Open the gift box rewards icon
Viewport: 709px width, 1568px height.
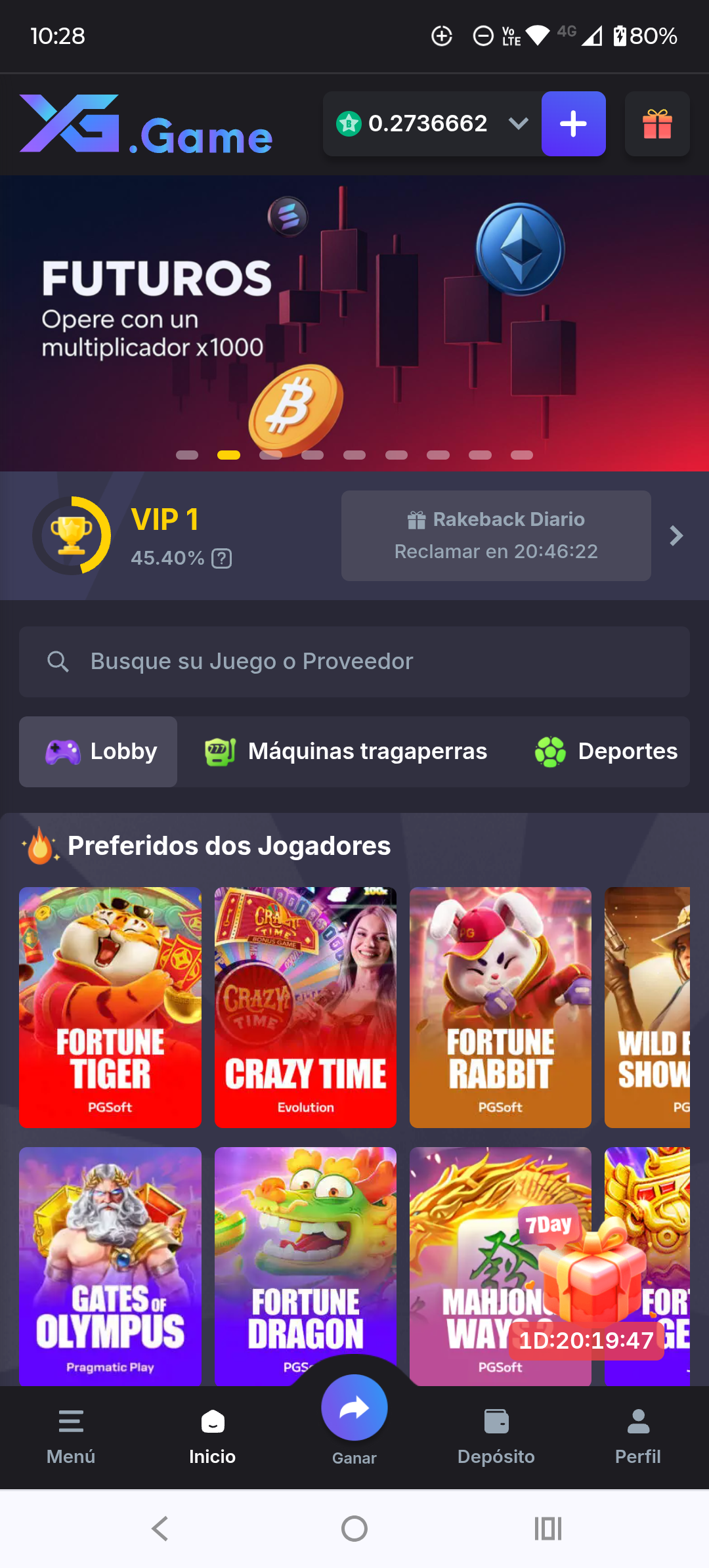pos(657,123)
